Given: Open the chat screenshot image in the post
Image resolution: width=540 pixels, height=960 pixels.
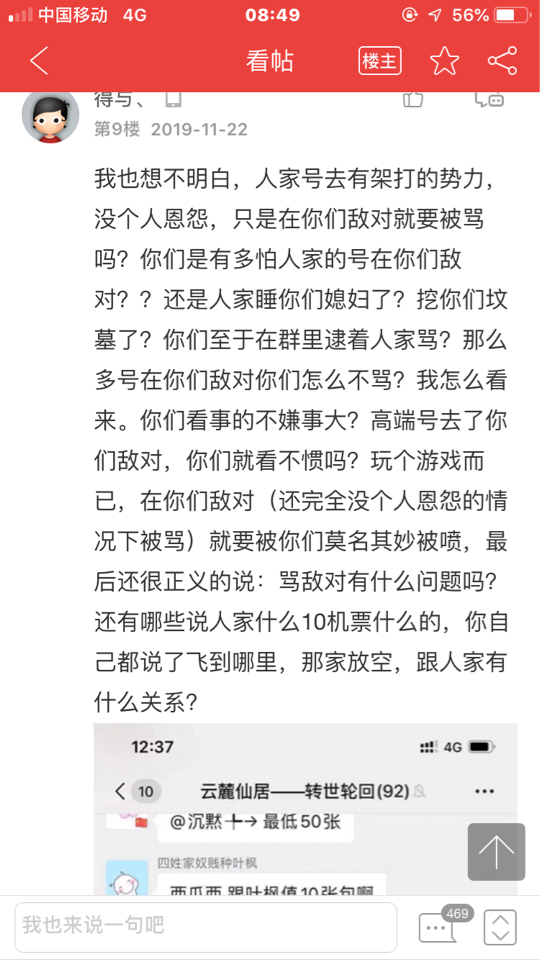Looking at the screenshot, I should 306,809.
